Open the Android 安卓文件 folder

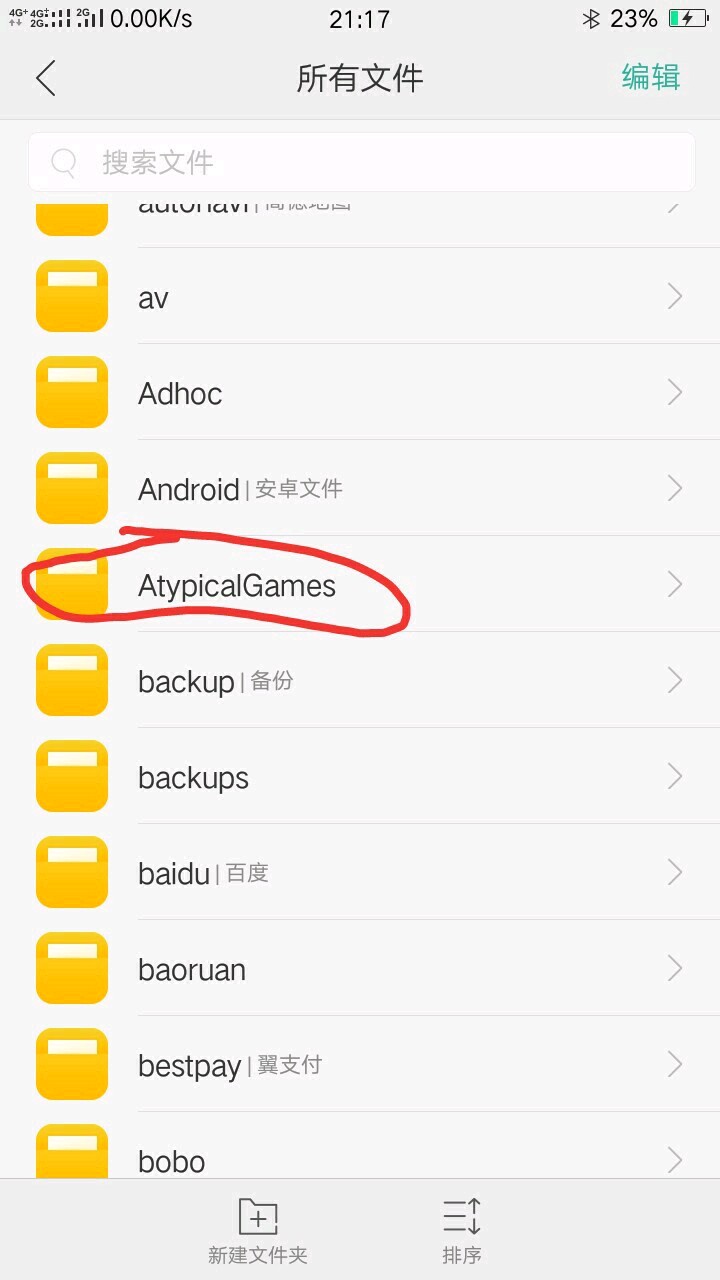tap(360, 489)
